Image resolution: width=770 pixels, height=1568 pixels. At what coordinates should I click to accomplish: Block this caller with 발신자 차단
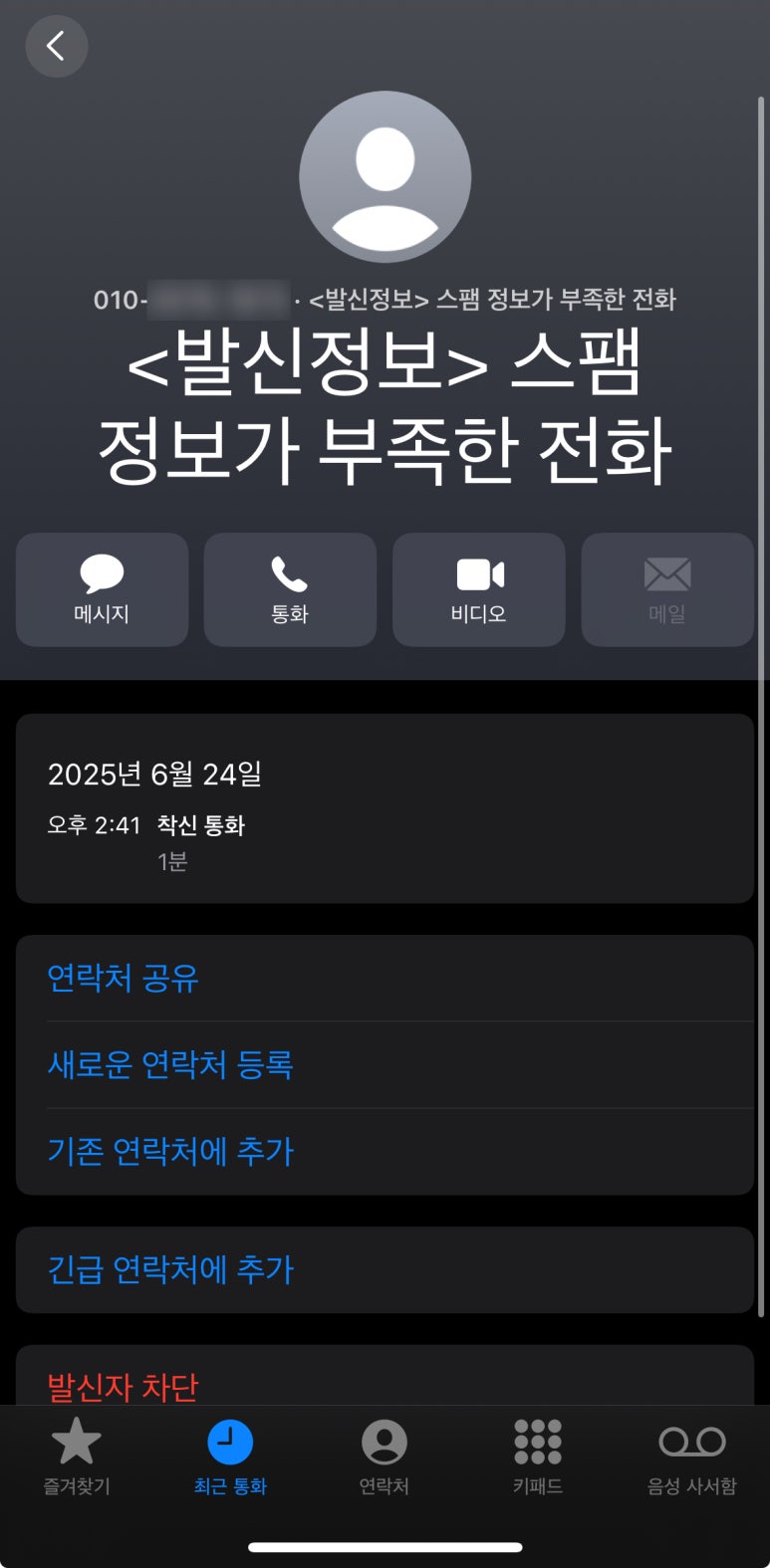124,1384
